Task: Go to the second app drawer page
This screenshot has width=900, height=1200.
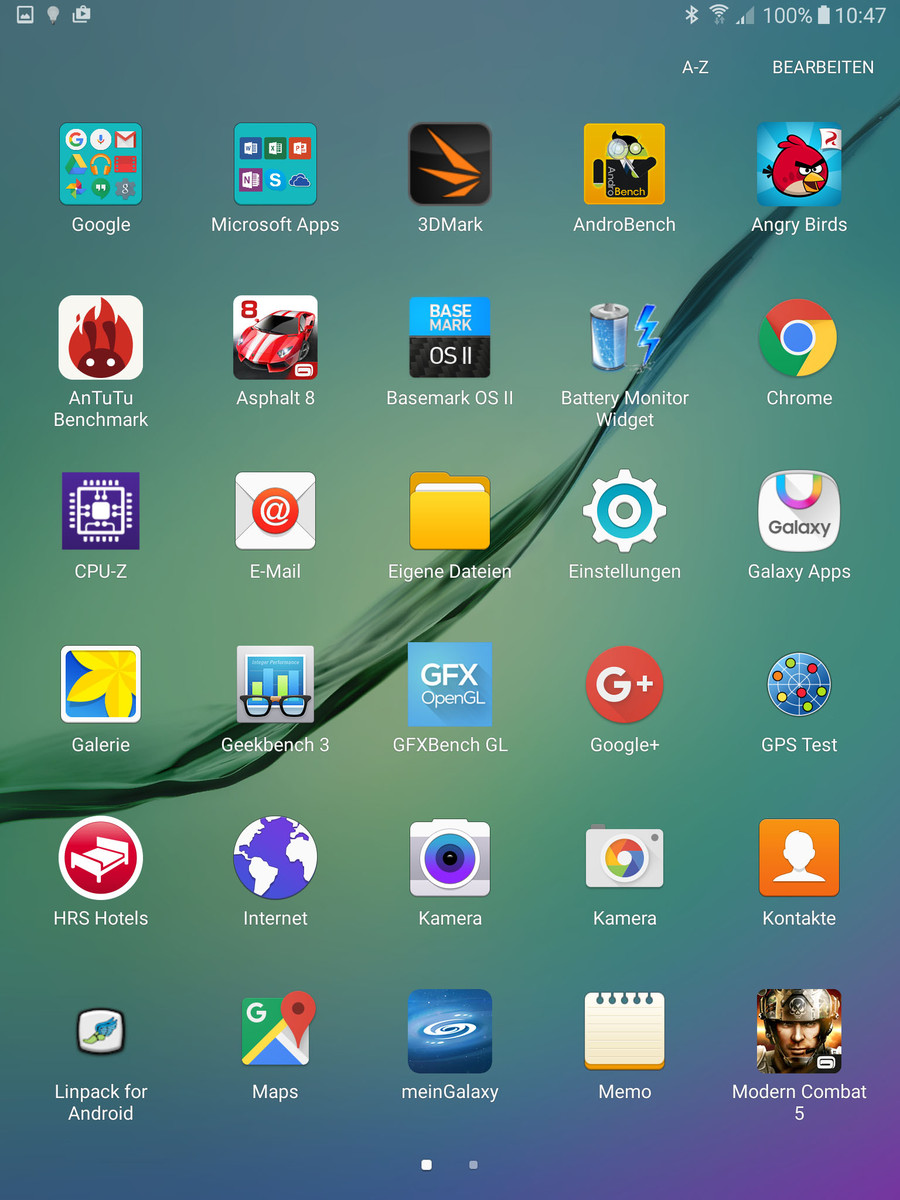Action: [x=473, y=1165]
